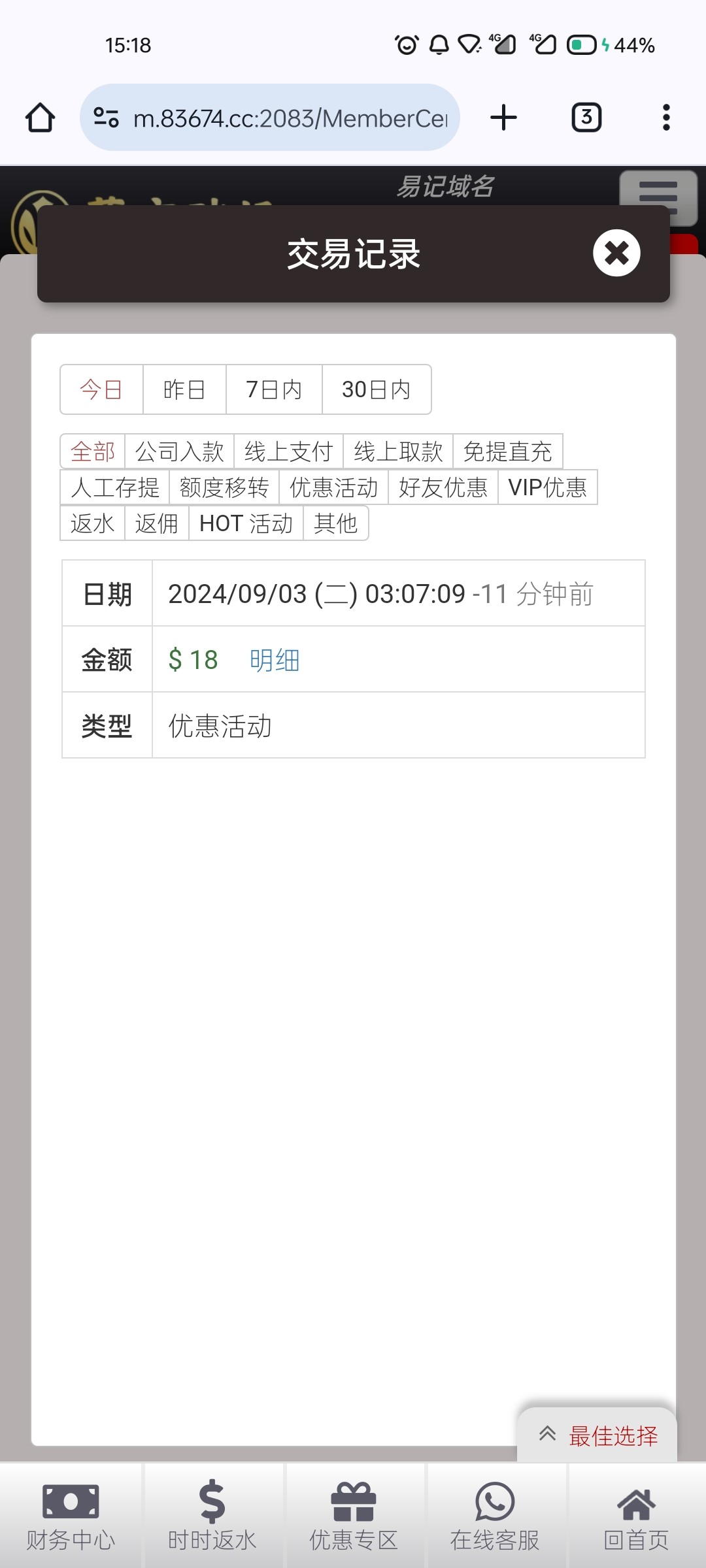
Task: Filter records by 公司入款
Action: pos(179,451)
